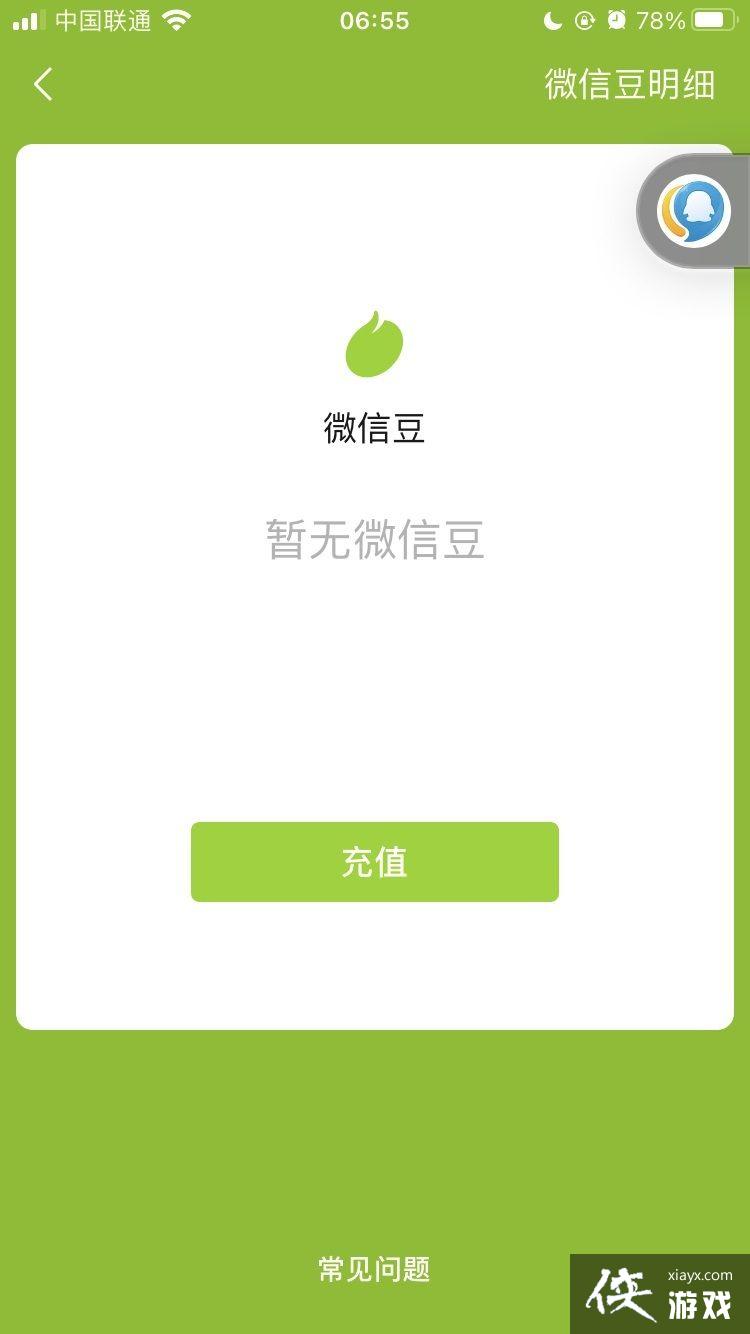Screen dimensions: 750x1334
Task: Expand the 暂无微信豆 empty state details
Action: click(375, 537)
